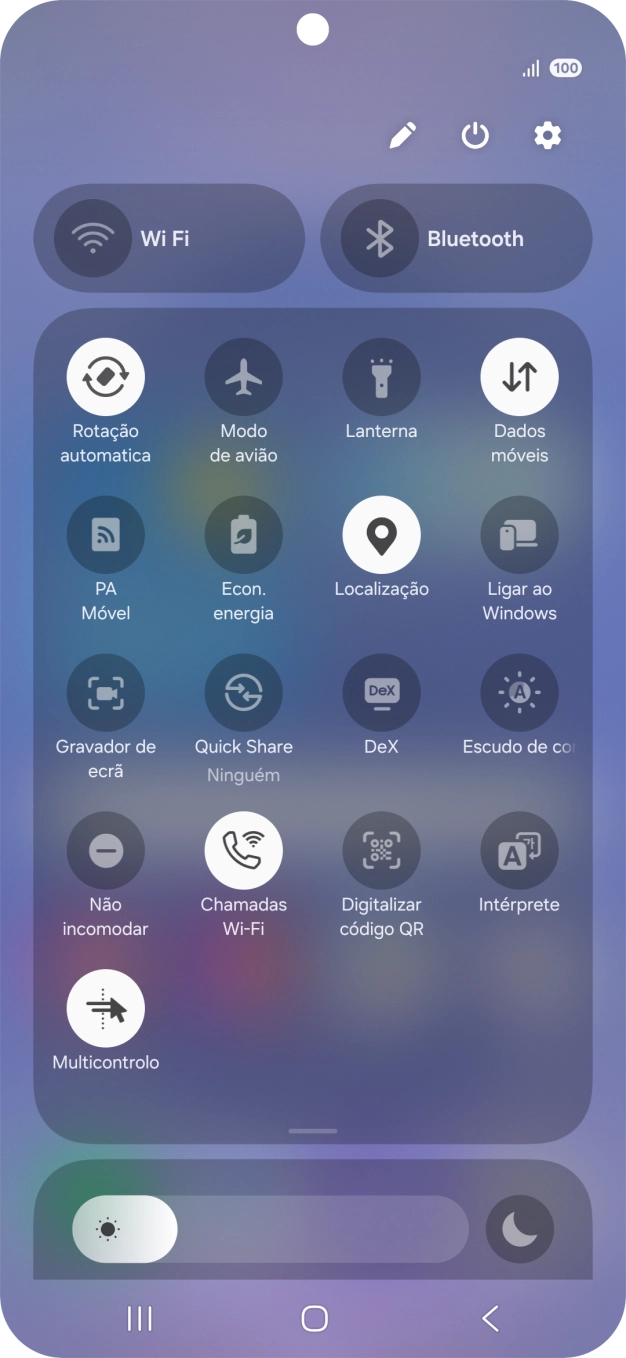Turn off Chamadas Wi-Fi

(x=244, y=851)
